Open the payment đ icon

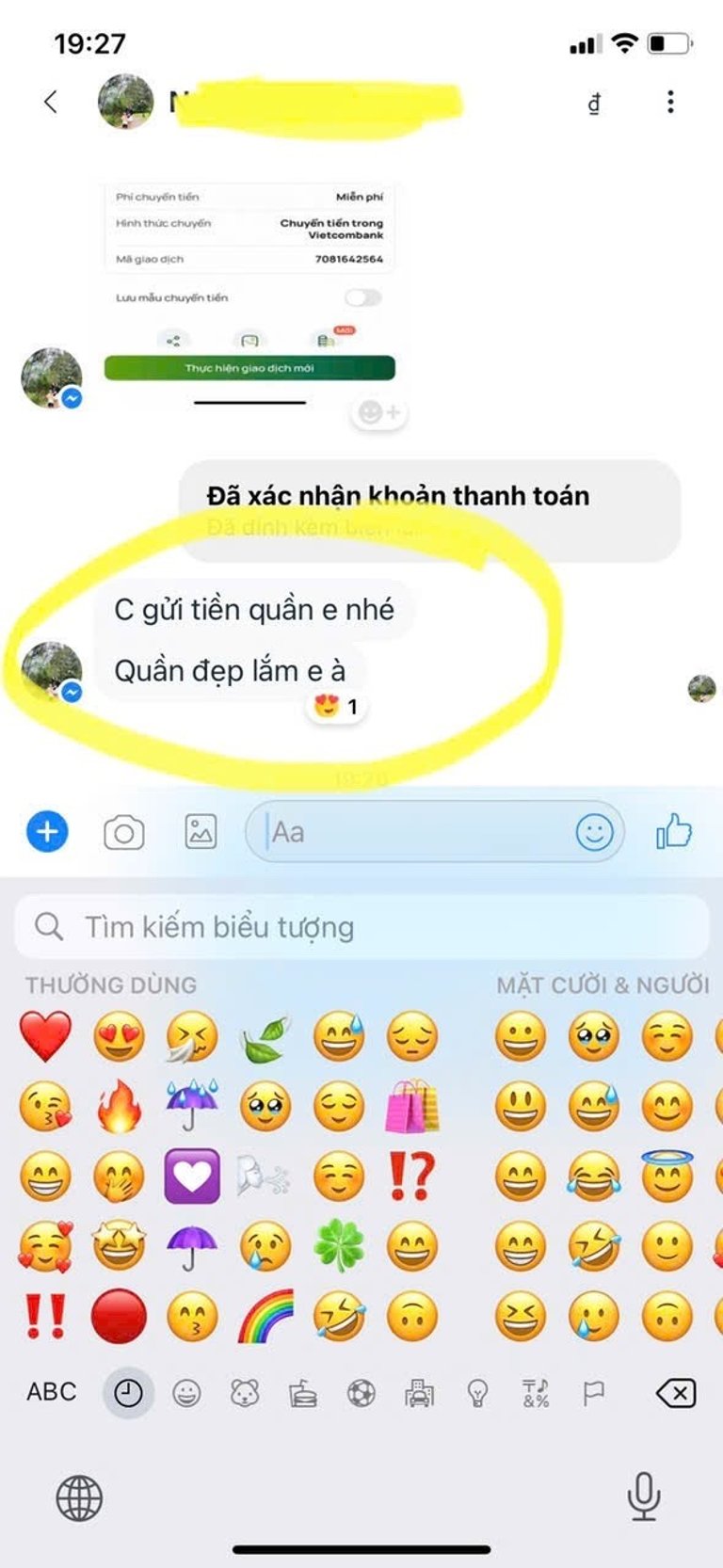pos(594,103)
